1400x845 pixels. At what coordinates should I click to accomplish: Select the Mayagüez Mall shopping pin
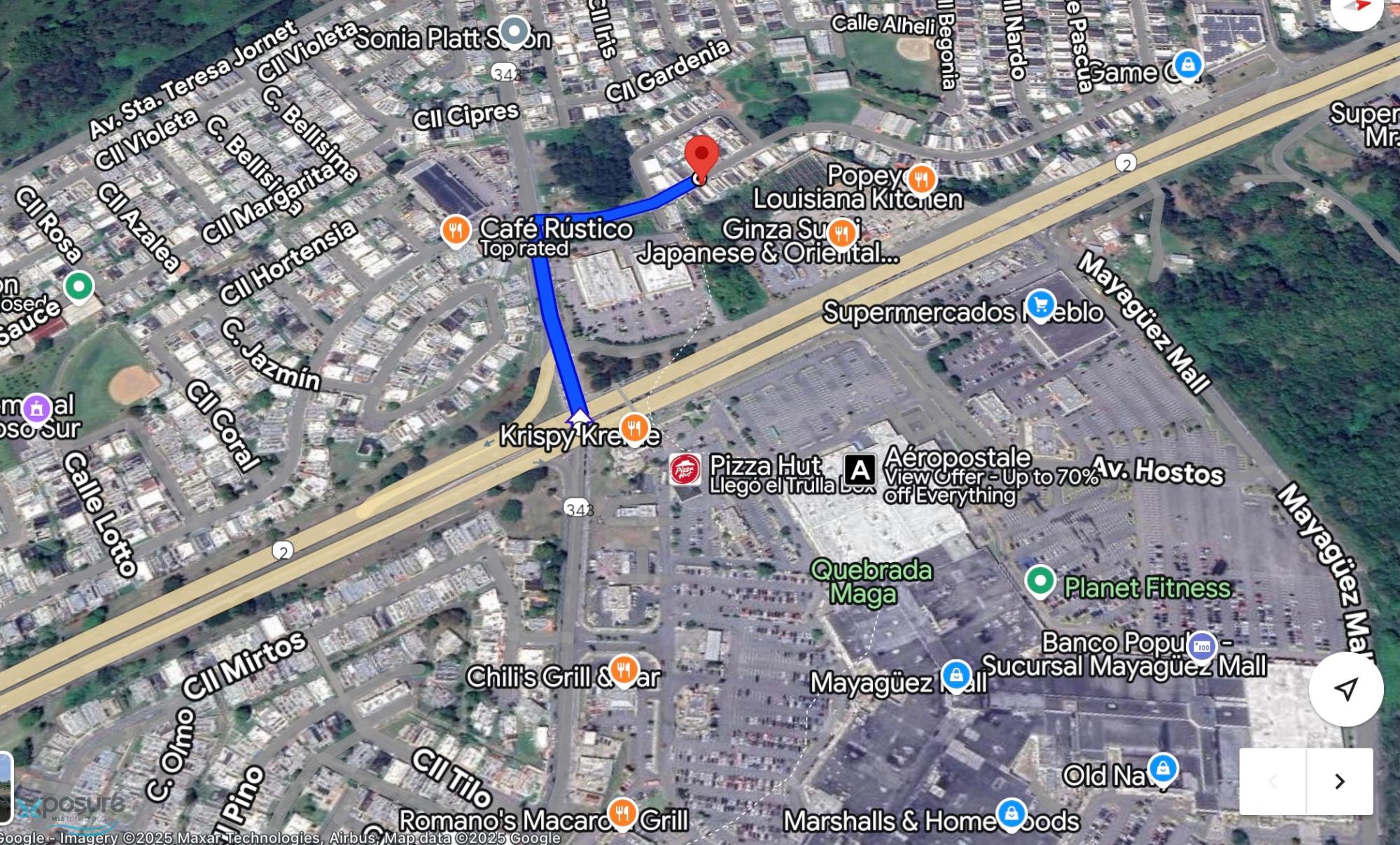(956, 676)
